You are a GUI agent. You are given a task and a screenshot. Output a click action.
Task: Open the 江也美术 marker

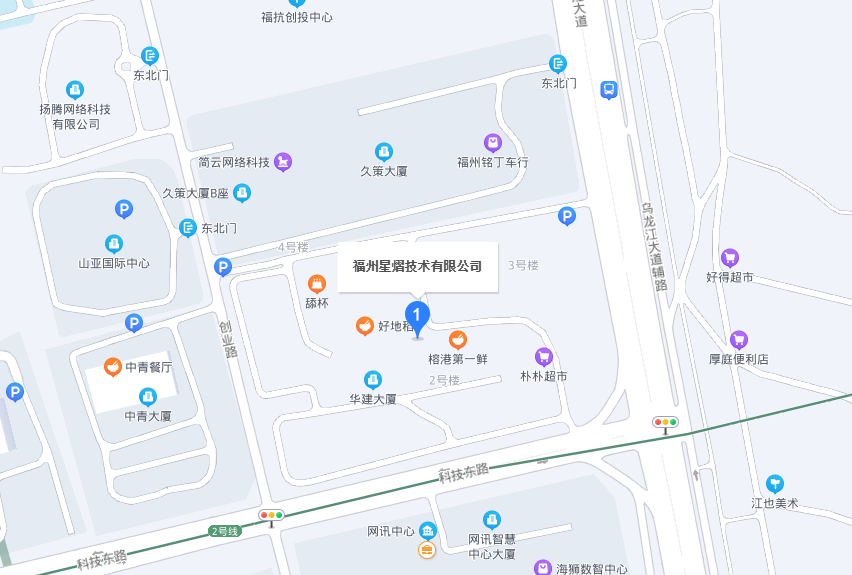coord(775,484)
